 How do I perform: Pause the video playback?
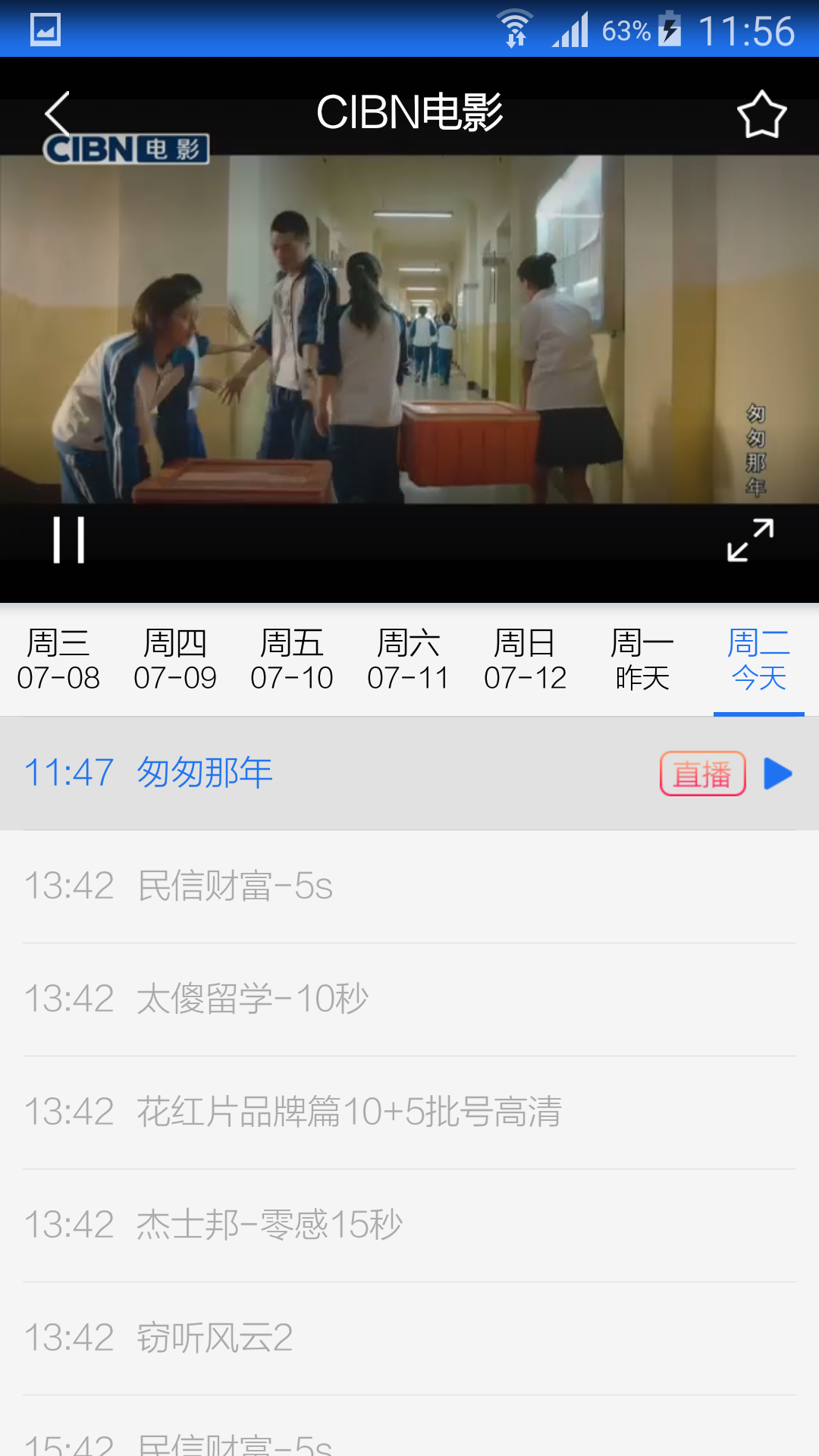69,541
